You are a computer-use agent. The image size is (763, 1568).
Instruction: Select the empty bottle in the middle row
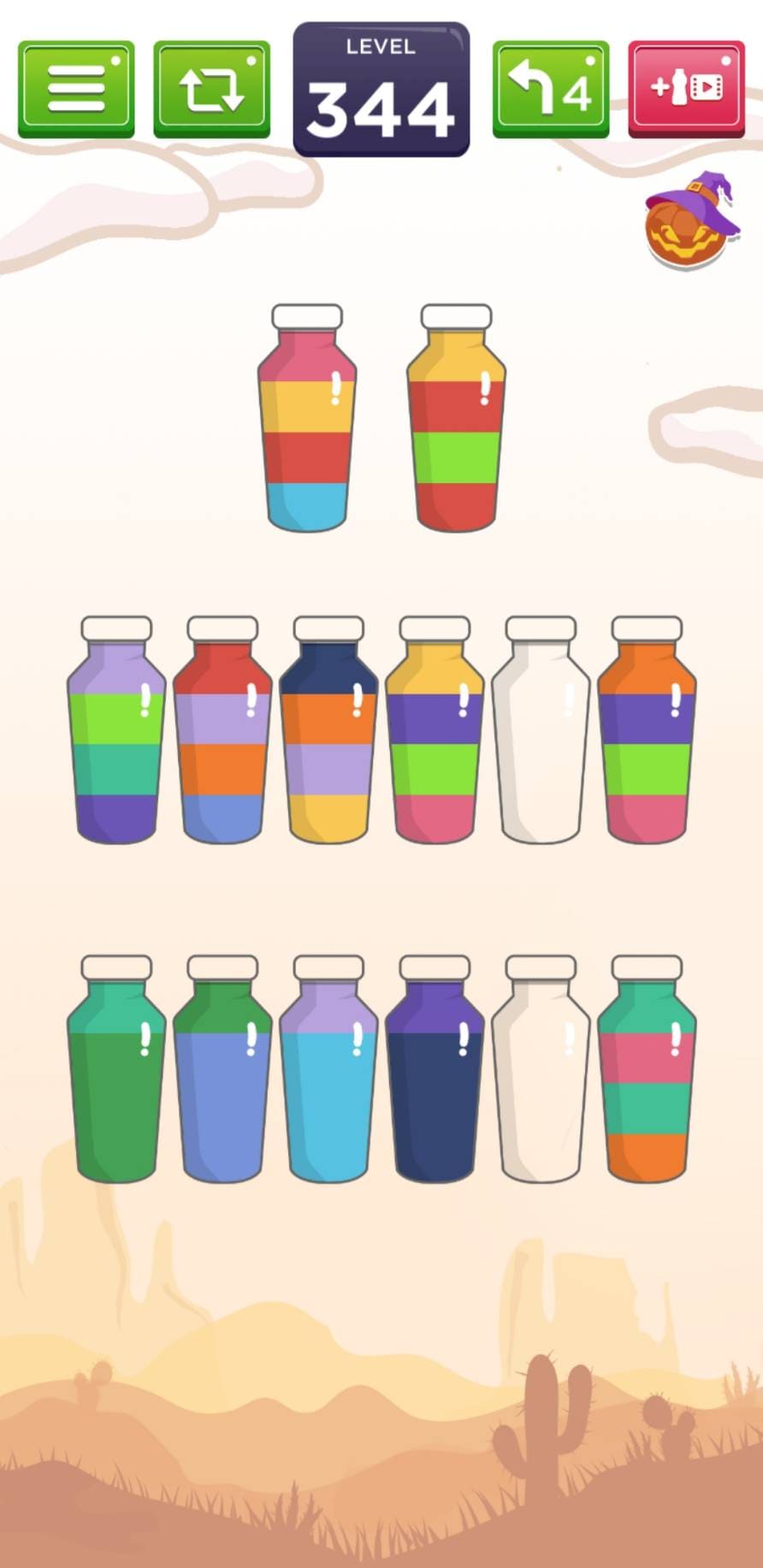coord(541,730)
